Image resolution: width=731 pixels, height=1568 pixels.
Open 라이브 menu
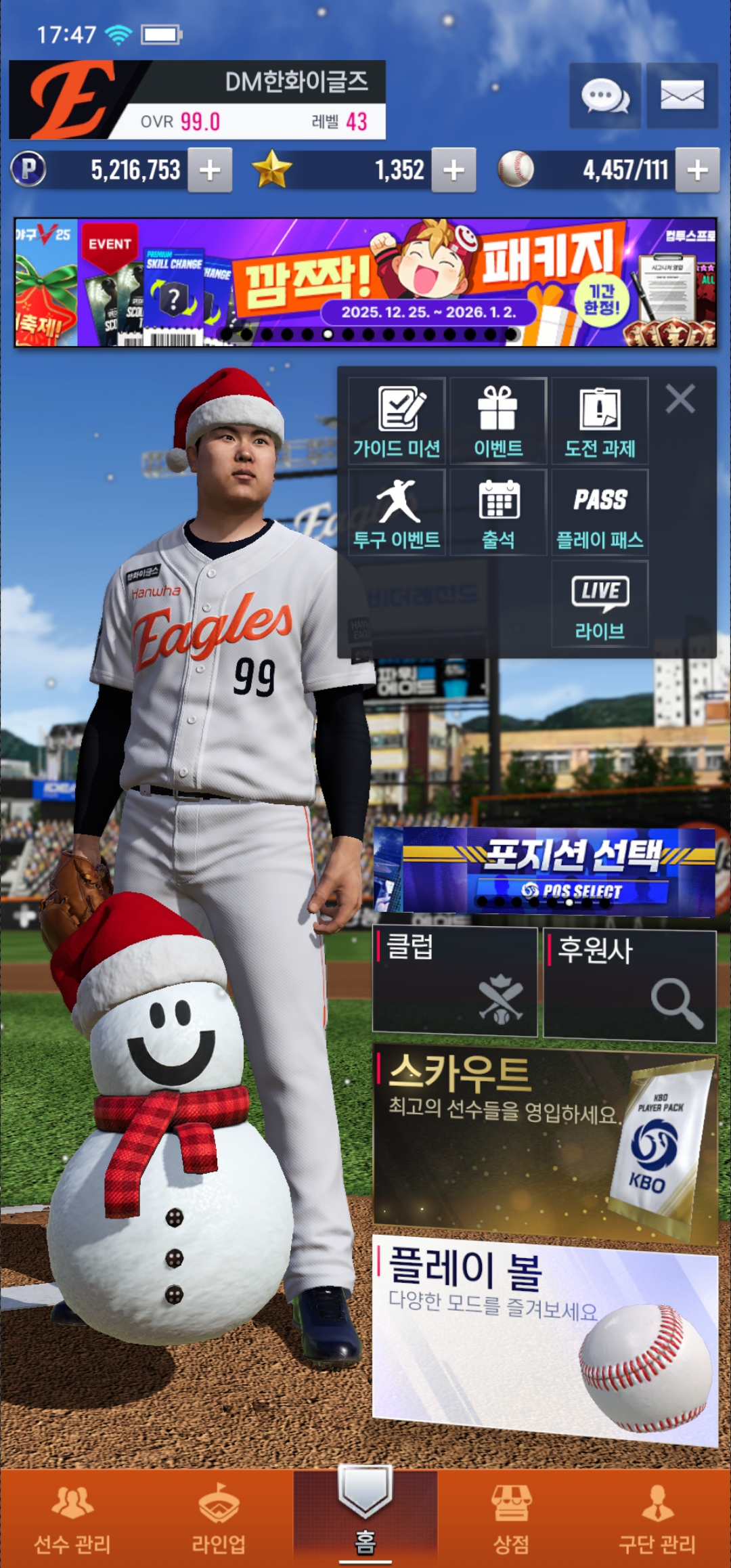(x=600, y=604)
